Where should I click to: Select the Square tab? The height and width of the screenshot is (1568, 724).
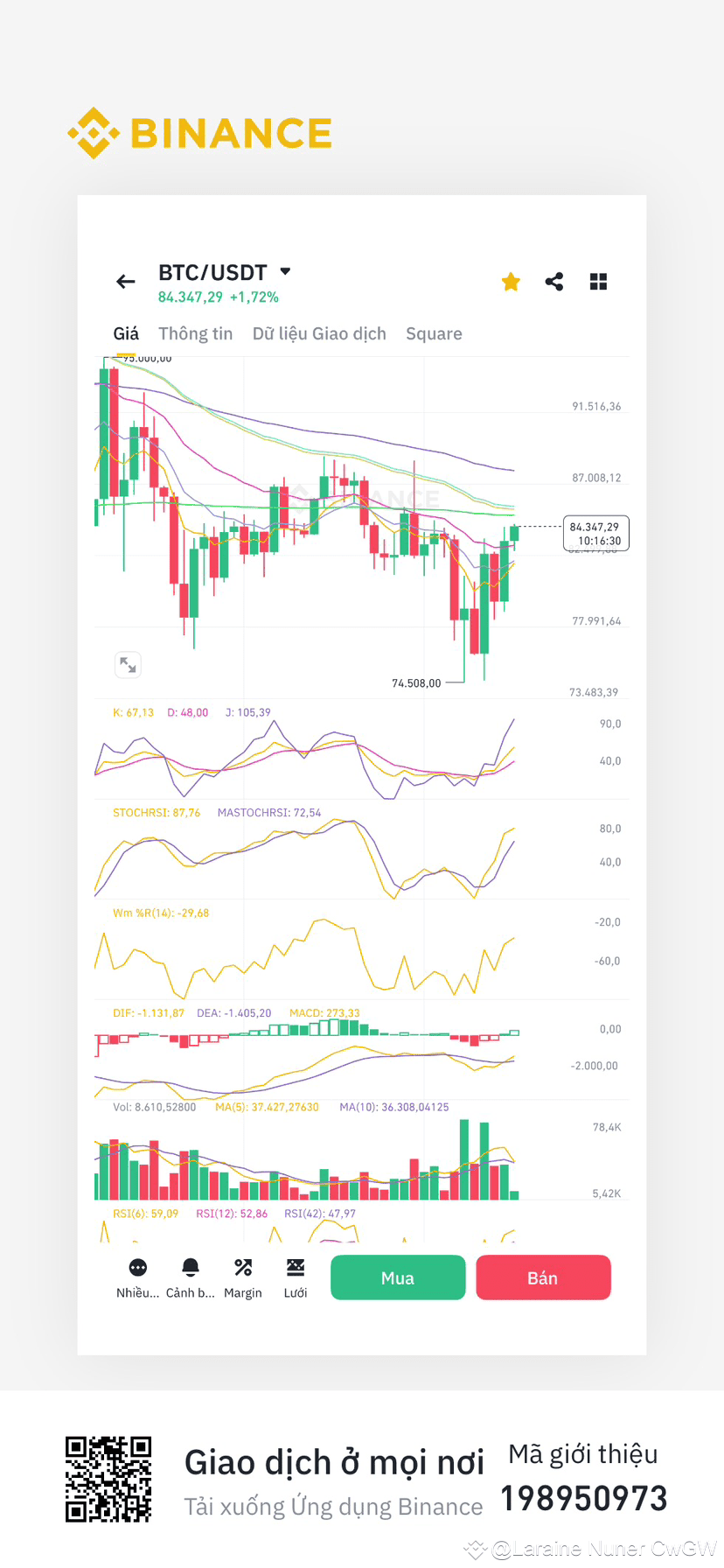click(434, 333)
